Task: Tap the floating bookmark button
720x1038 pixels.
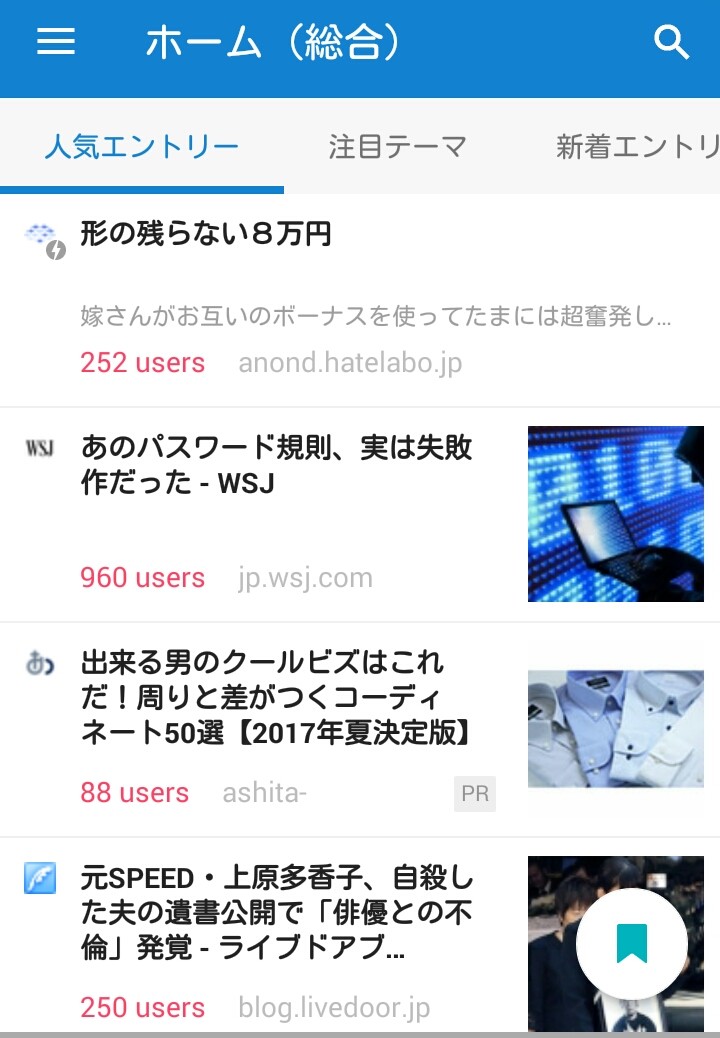Action: 632,943
